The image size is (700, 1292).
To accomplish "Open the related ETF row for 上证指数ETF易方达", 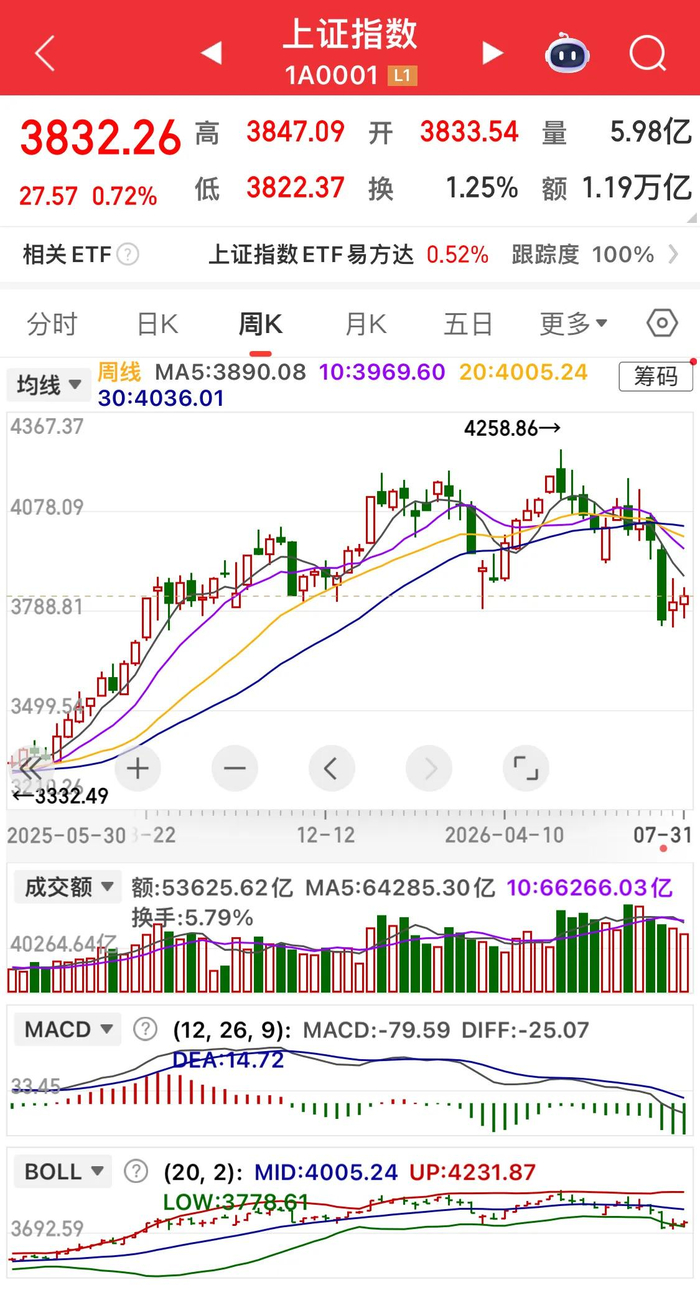I will point(350,254).
